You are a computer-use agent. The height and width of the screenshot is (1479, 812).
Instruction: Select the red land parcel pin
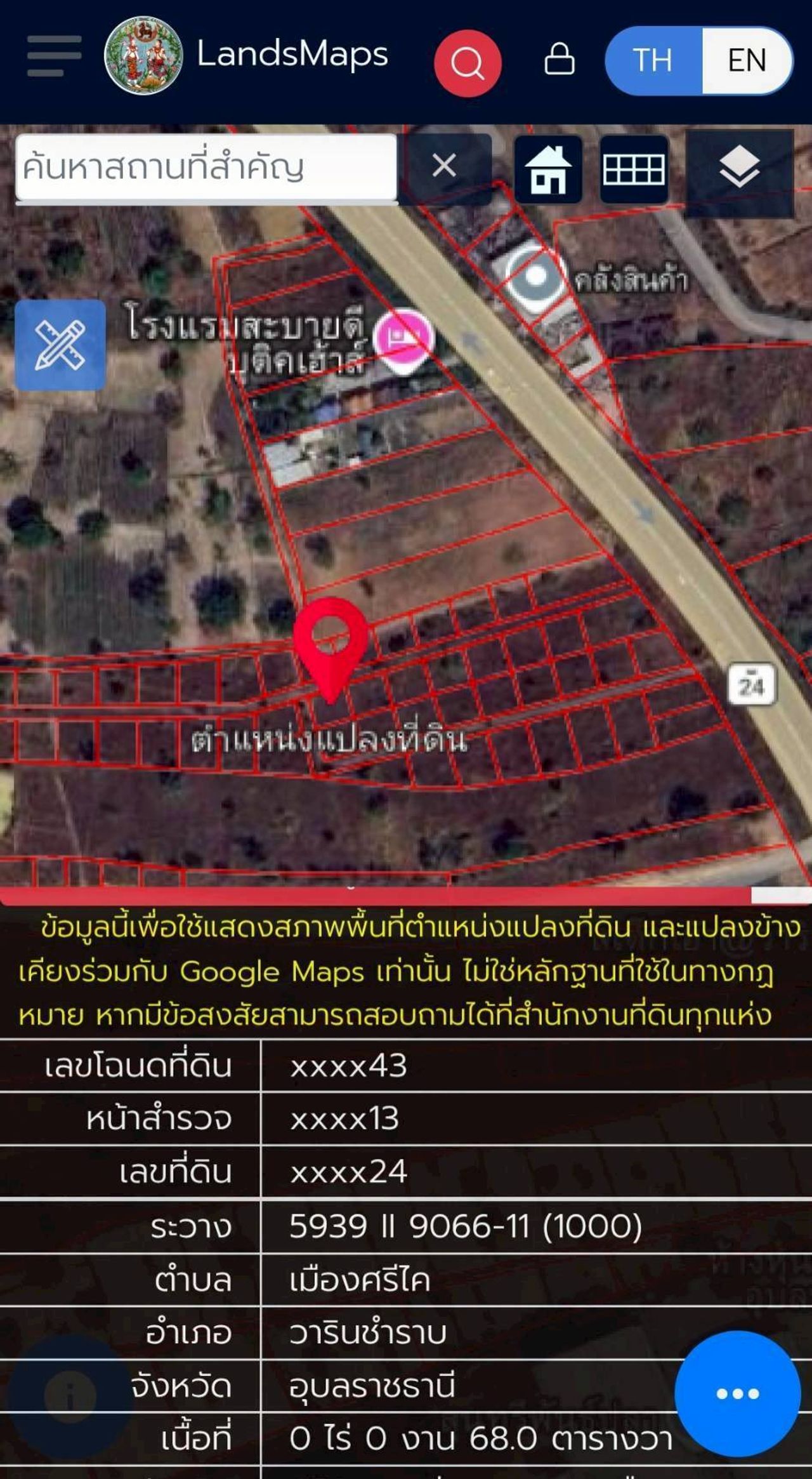pyautogui.click(x=331, y=641)
